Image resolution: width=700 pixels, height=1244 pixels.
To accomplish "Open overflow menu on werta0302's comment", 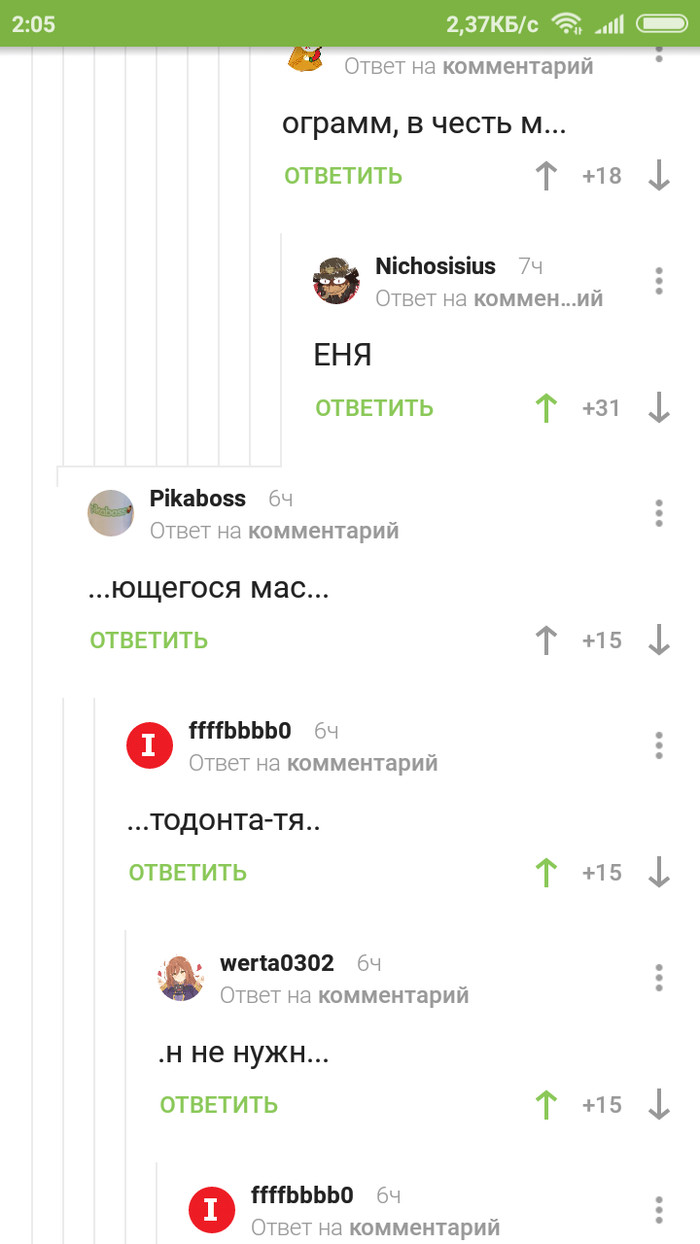I will click(x=658, y=977).
